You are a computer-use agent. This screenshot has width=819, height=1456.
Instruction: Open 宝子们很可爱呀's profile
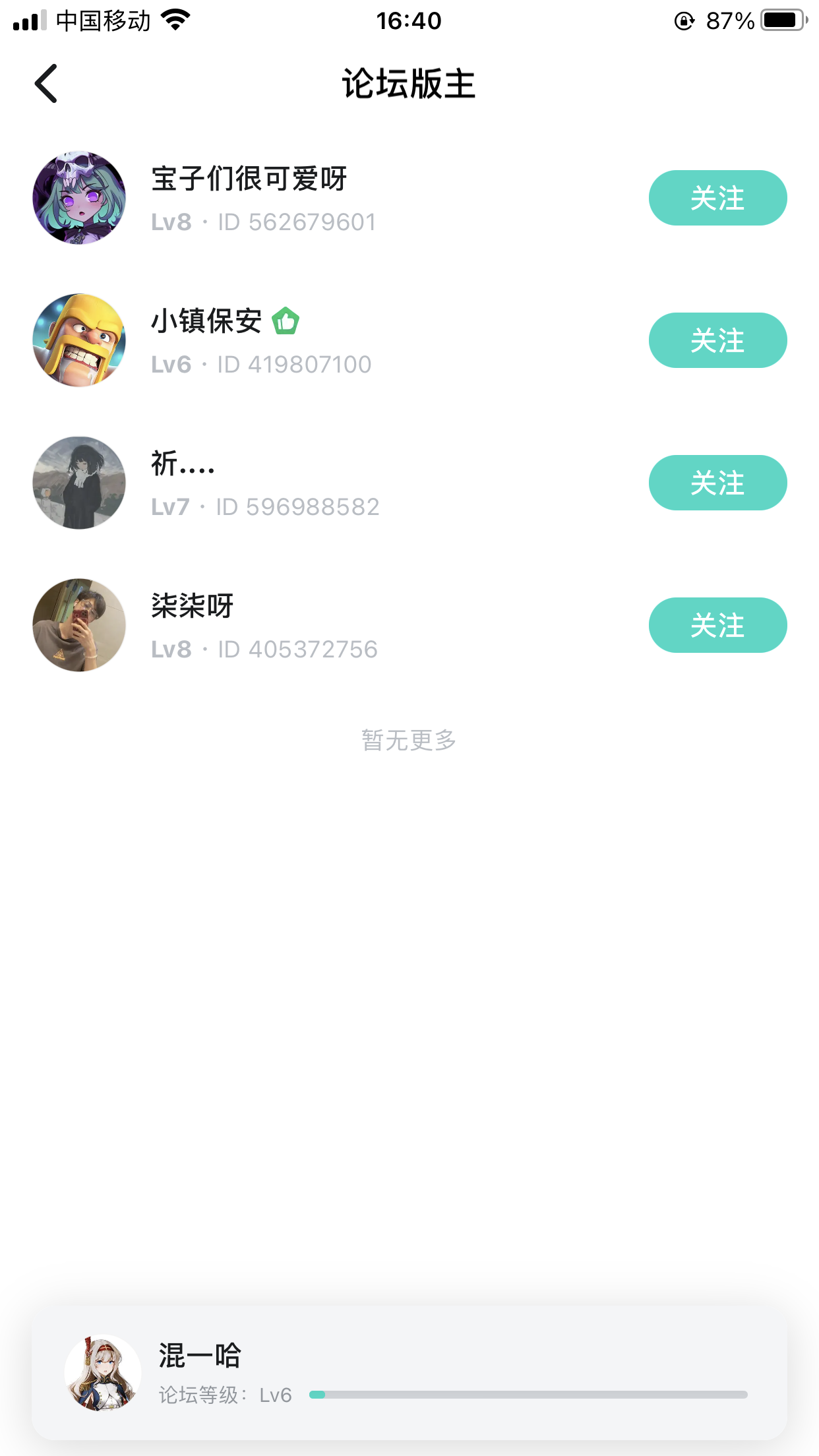(79, 198)
